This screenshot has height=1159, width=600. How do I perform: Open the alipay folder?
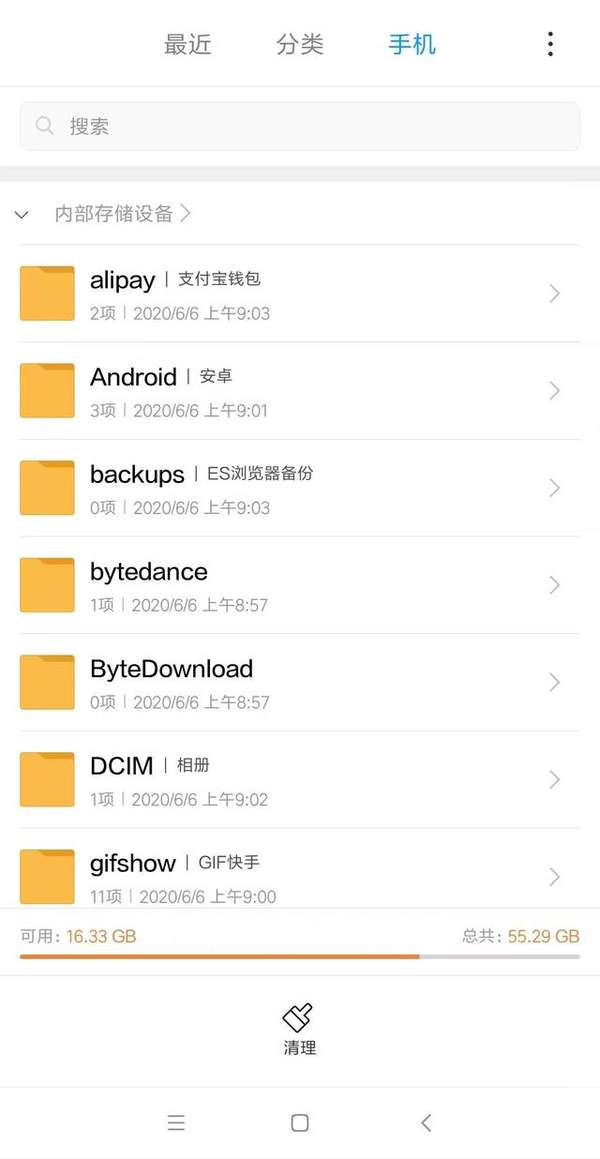pos(300,294)
